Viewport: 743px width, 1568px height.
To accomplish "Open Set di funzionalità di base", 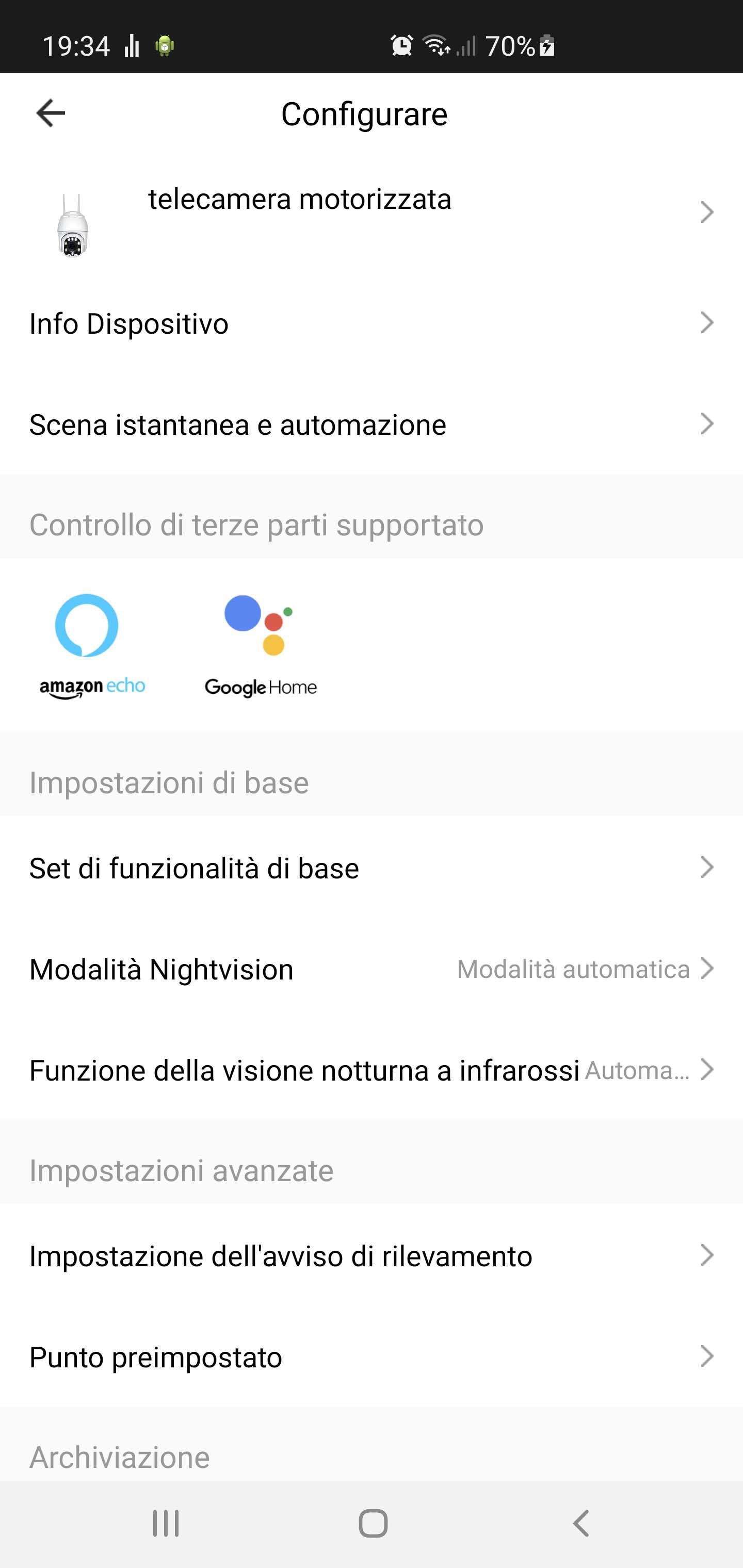I will coord(372,868).
